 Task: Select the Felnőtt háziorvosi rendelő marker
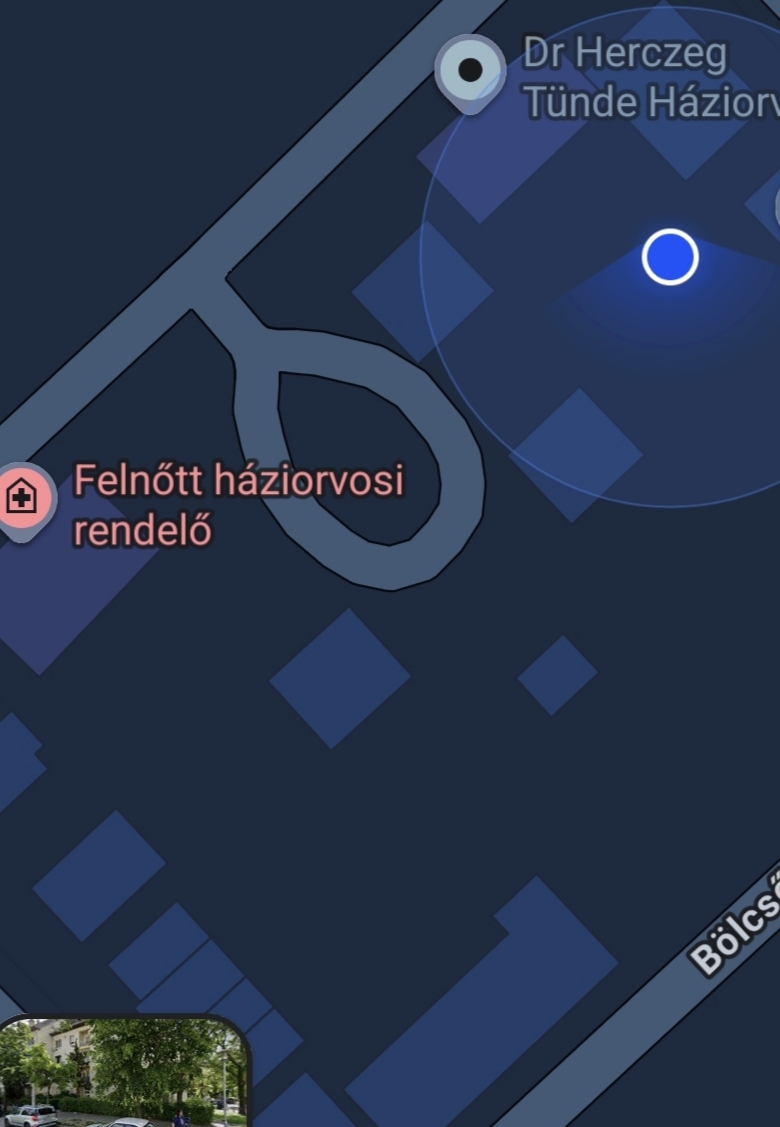[22, 497]
